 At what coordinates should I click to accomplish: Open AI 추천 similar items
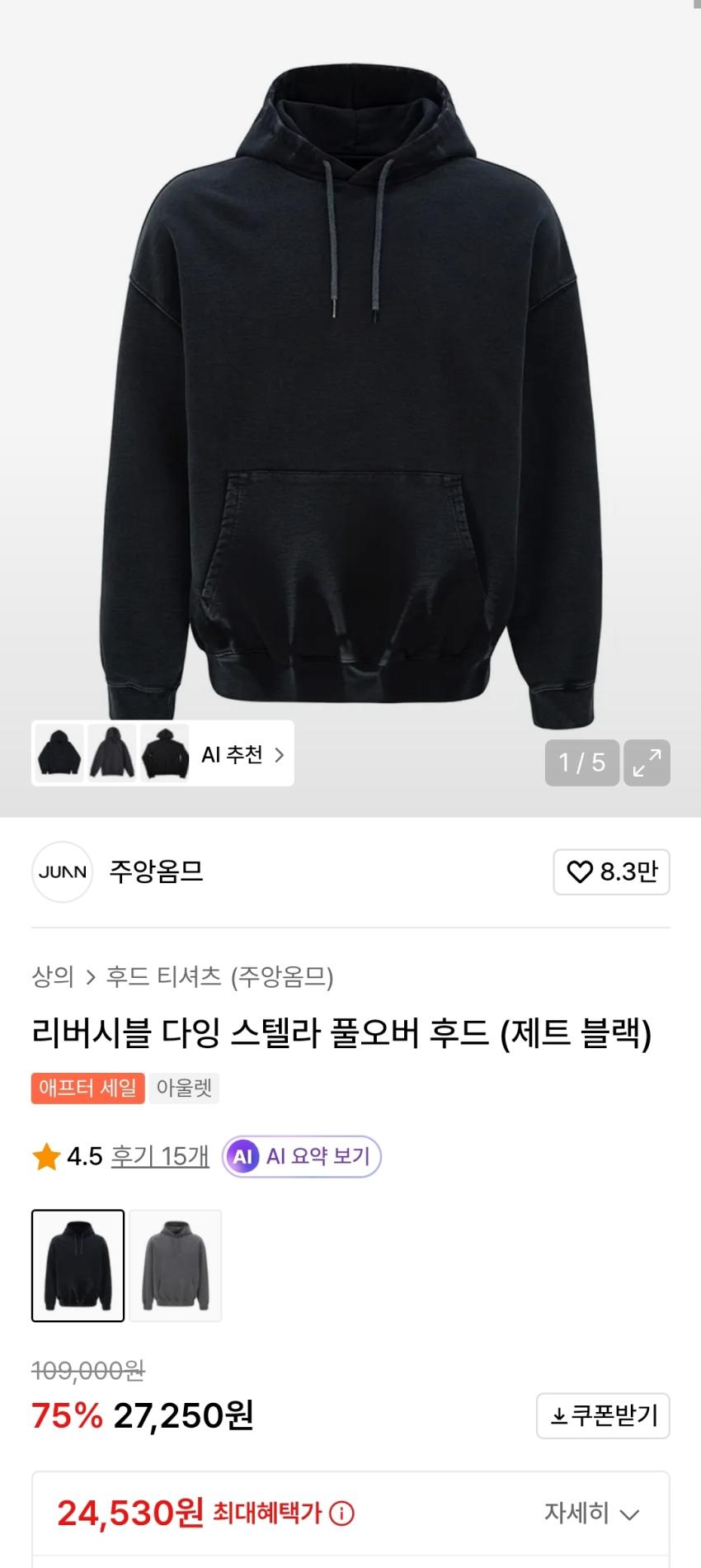pos(242,754)
